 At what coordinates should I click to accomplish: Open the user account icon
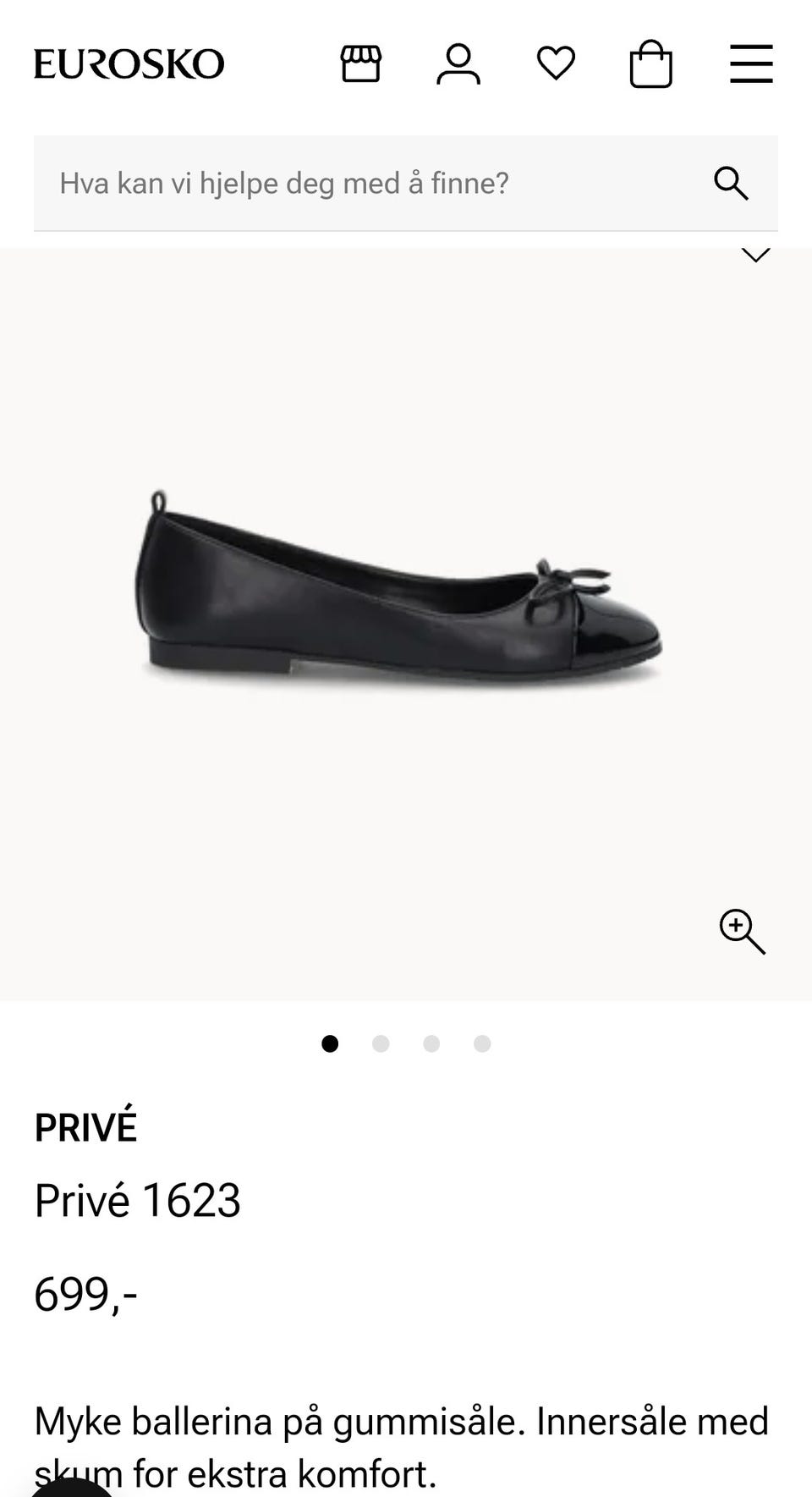458,64
